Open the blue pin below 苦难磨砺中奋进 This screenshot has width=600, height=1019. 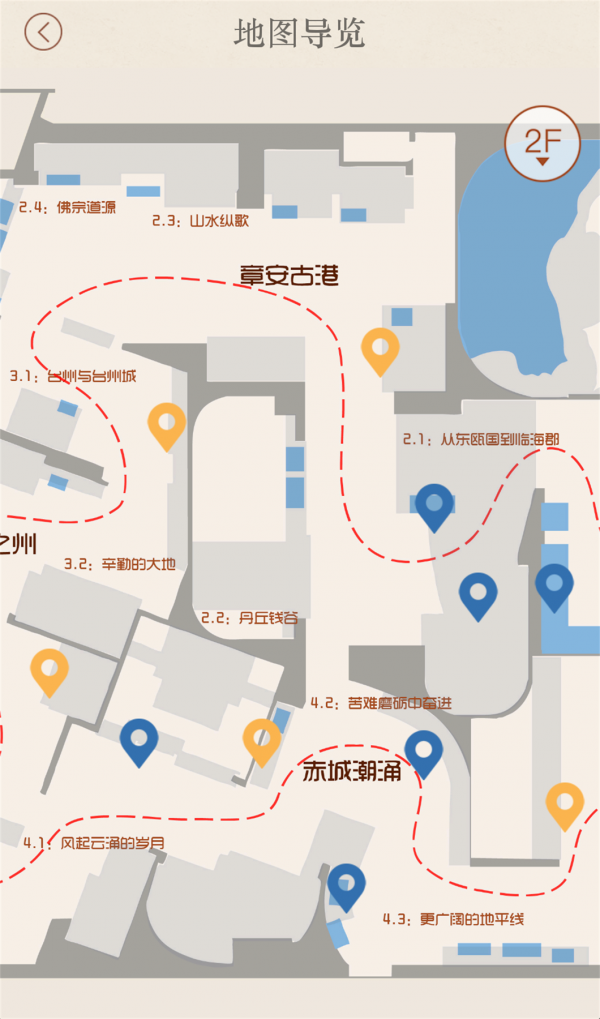(424, 751)
